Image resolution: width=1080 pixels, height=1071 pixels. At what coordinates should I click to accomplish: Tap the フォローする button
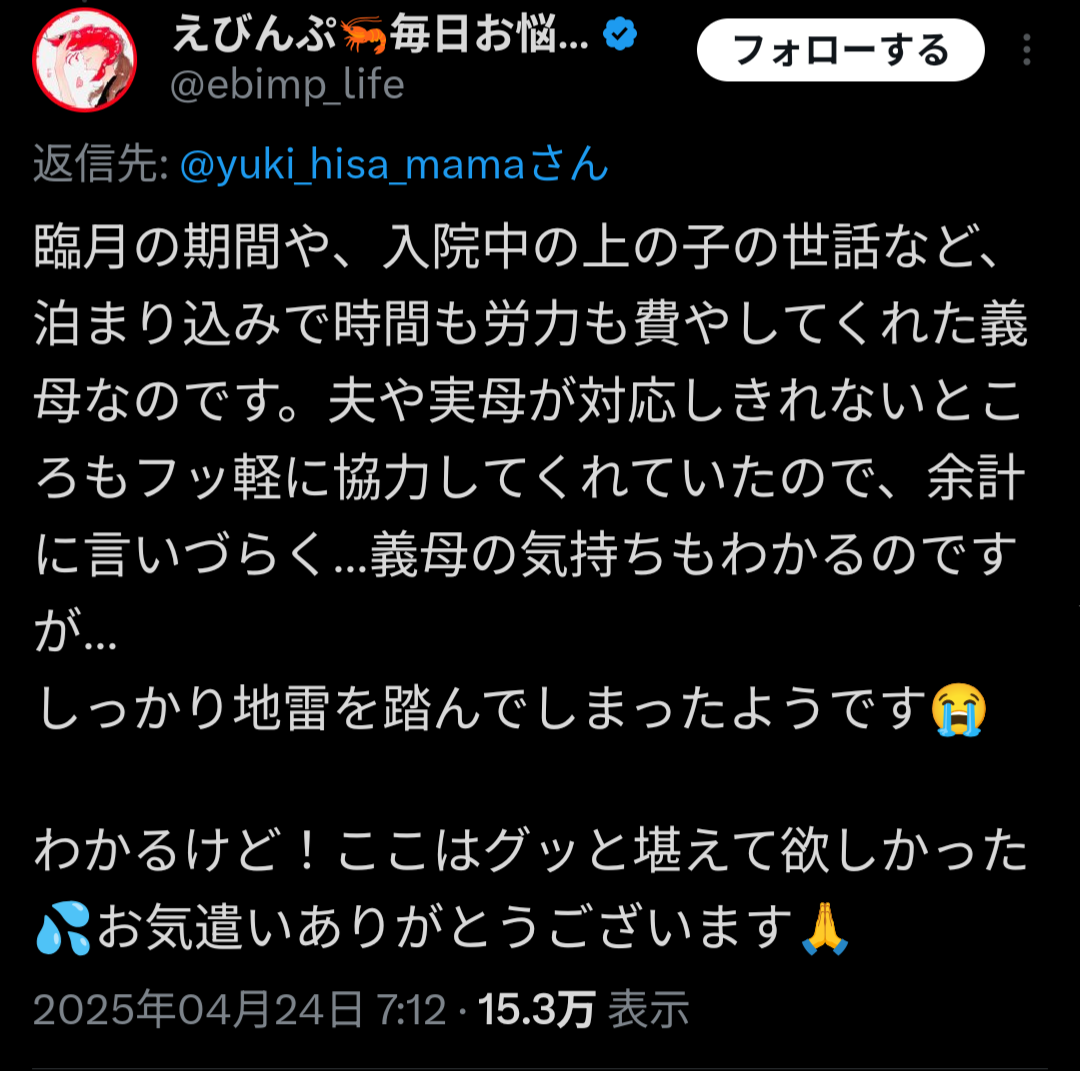pos(840,49)
